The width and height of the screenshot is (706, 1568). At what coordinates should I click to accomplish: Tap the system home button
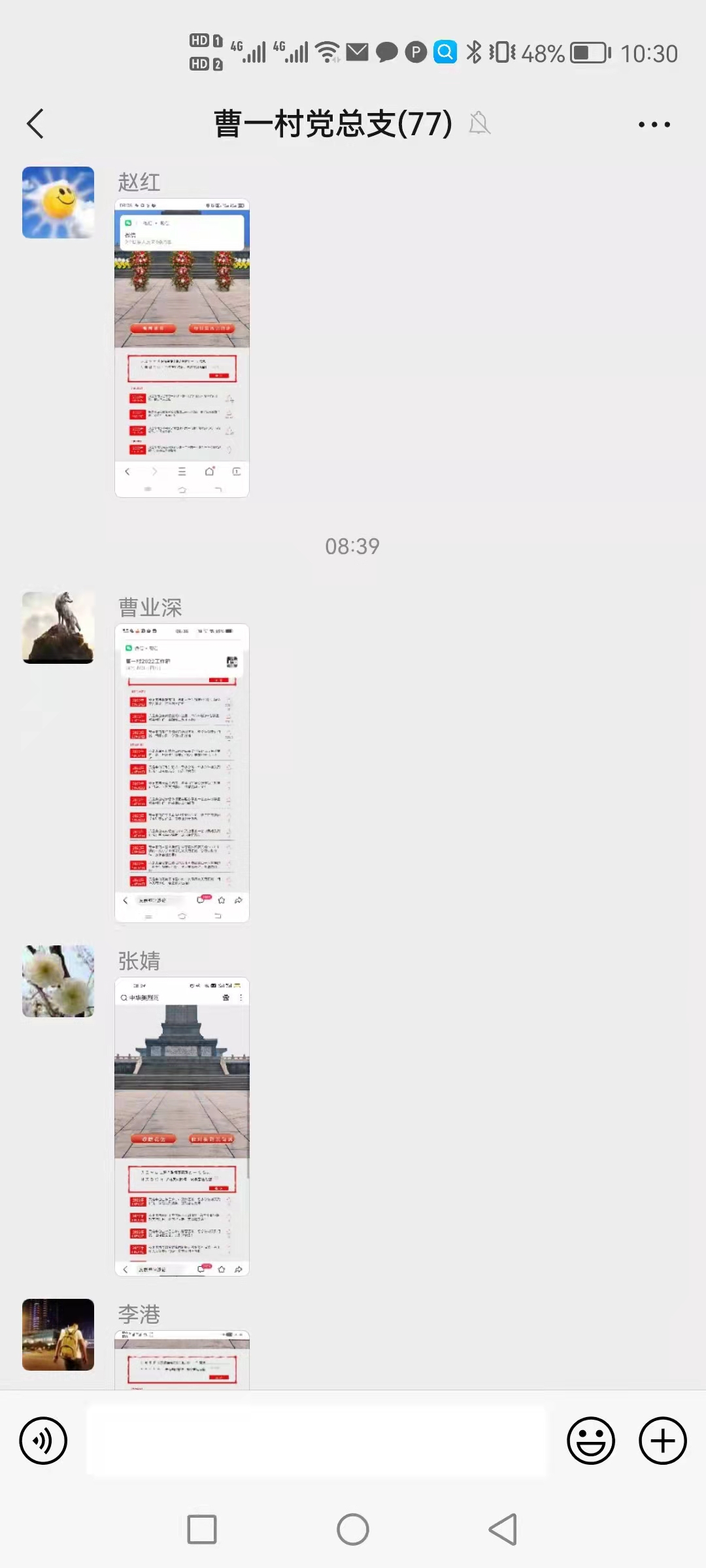pos(353,1529)
